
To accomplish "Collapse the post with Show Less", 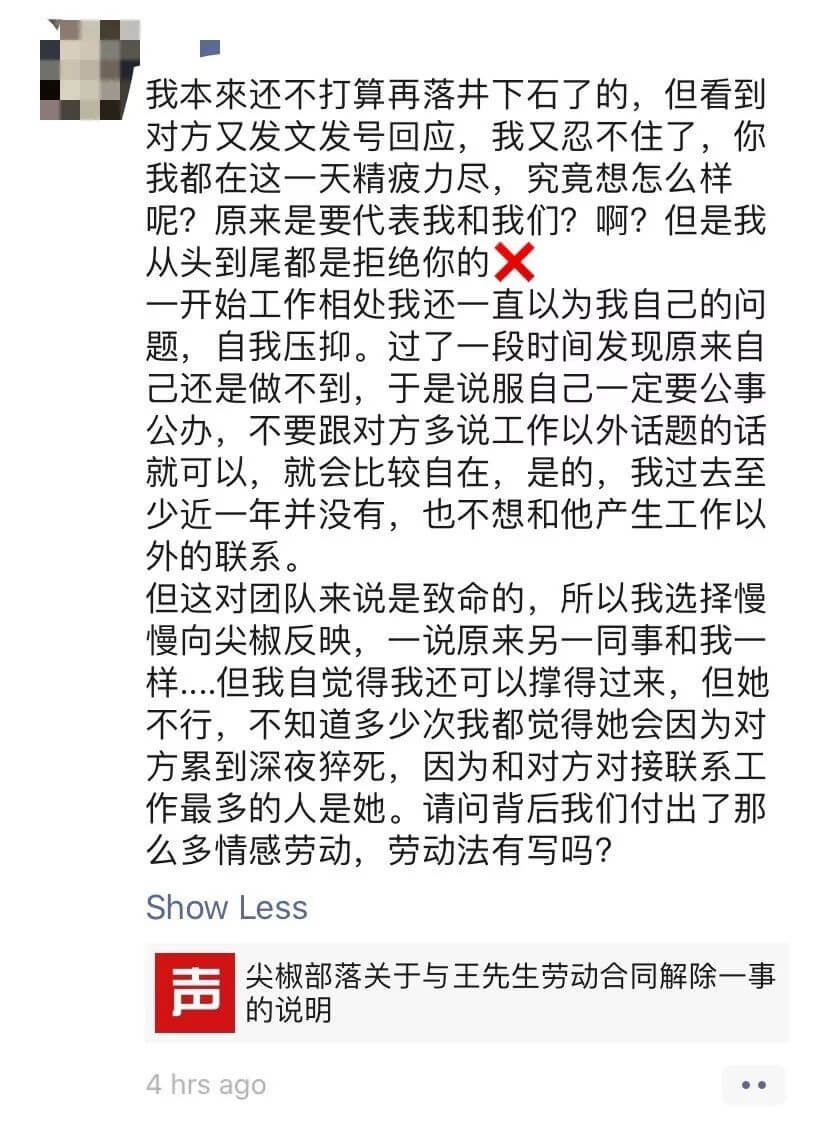I will coord(227,907).
